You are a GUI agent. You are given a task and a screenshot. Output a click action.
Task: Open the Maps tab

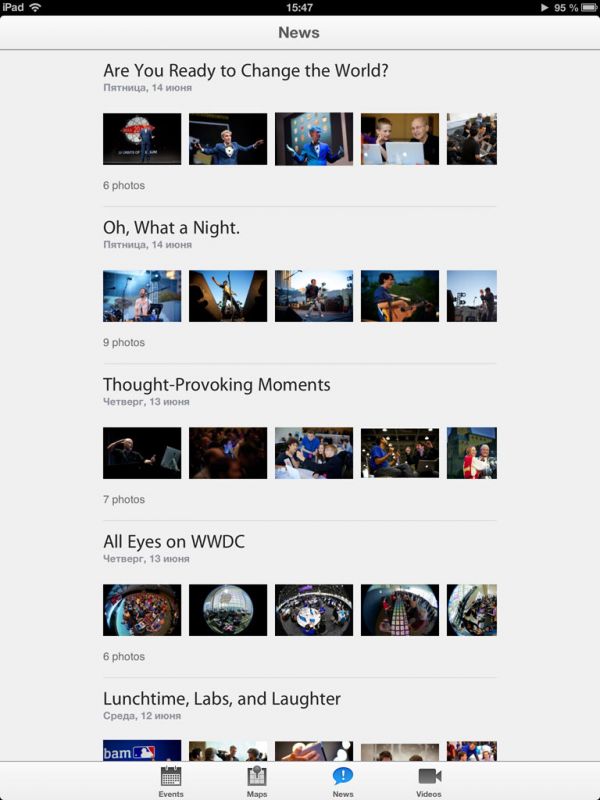pos(257,780)
